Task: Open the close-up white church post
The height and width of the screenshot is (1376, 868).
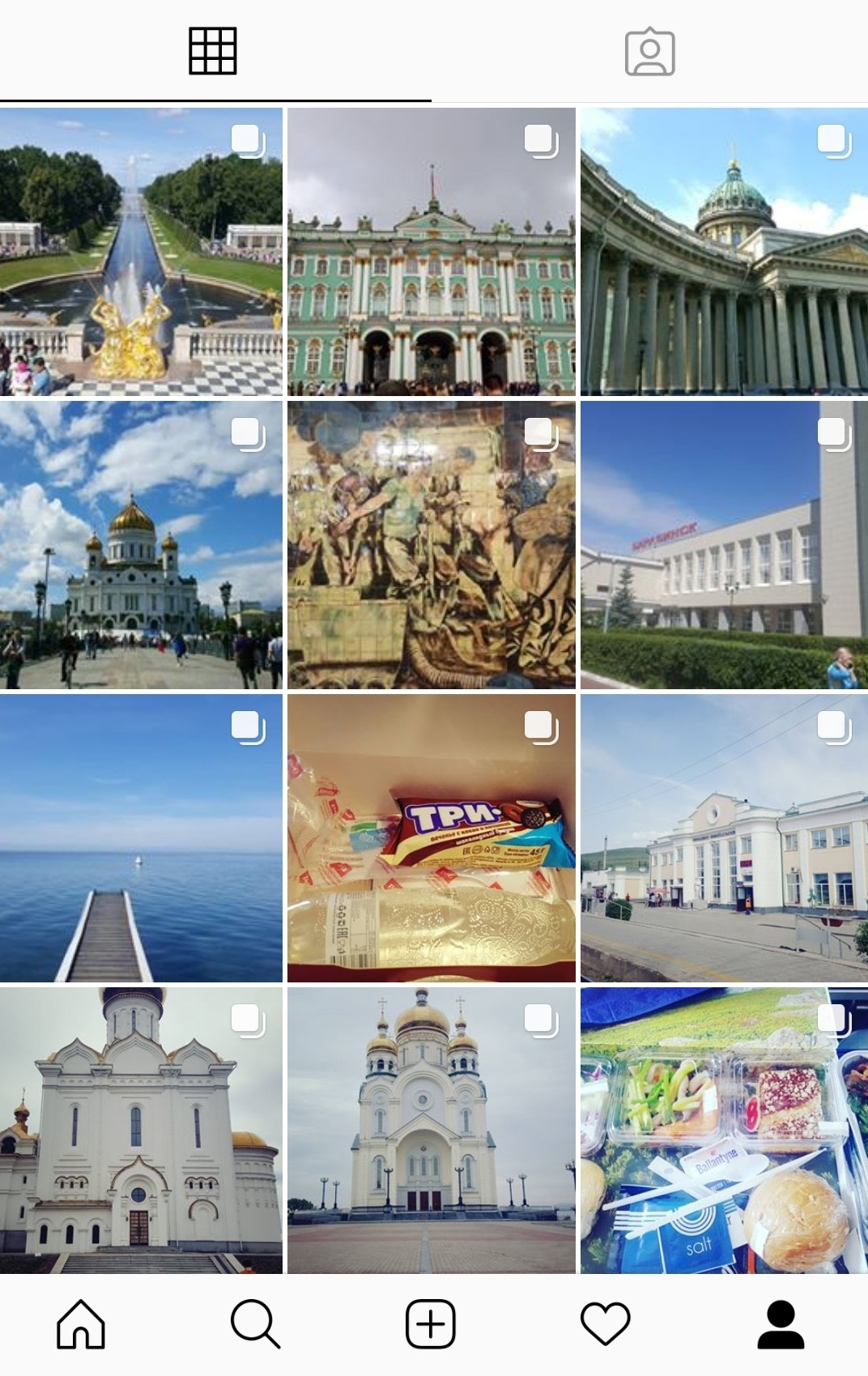Action: (141, 1131)
